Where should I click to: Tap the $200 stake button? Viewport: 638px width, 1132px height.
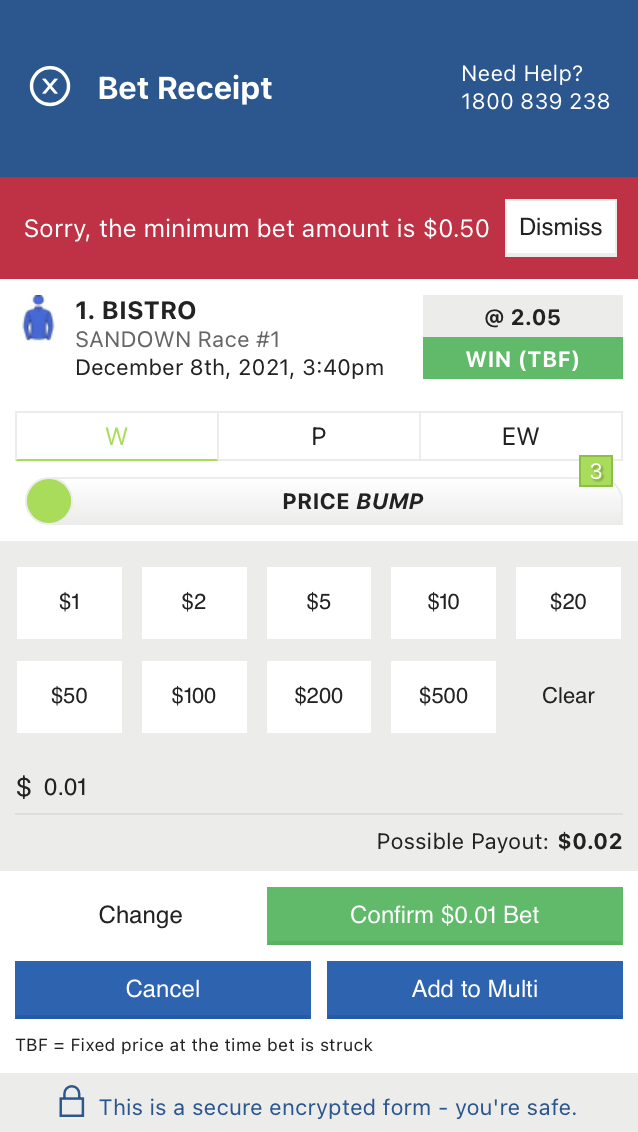pos(319,697)
